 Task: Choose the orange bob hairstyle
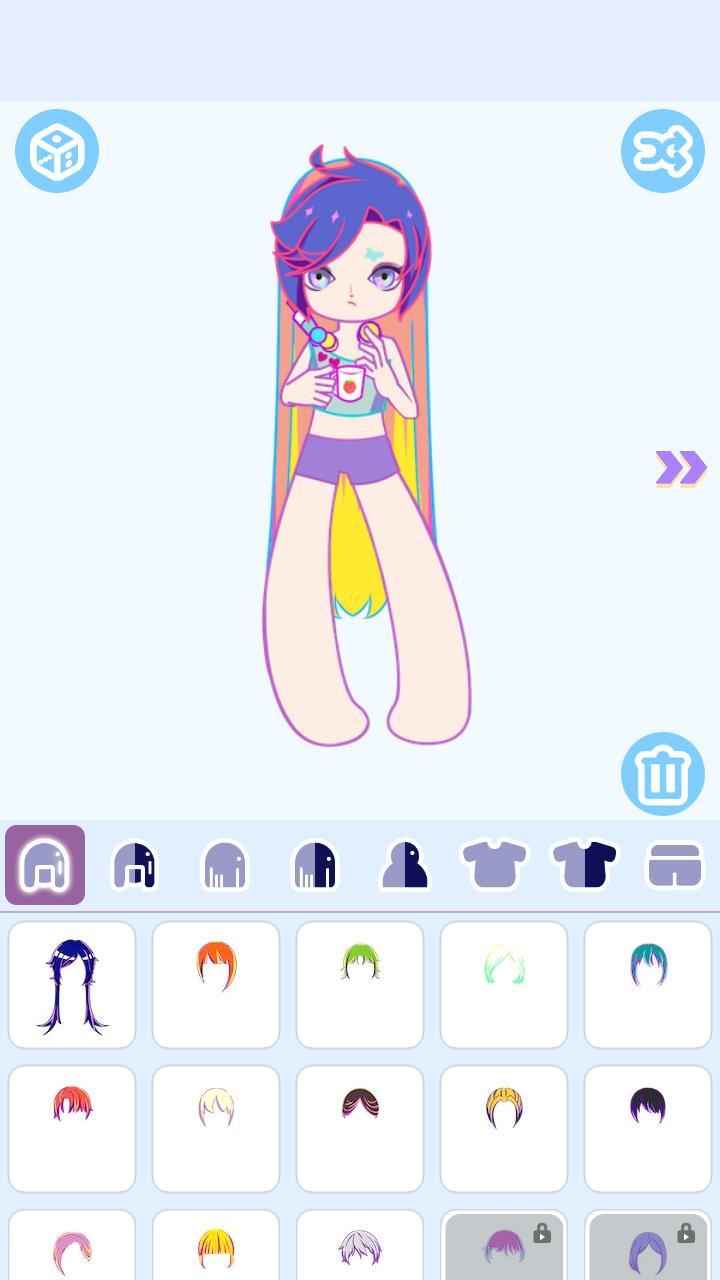click(x=215, y=985)
